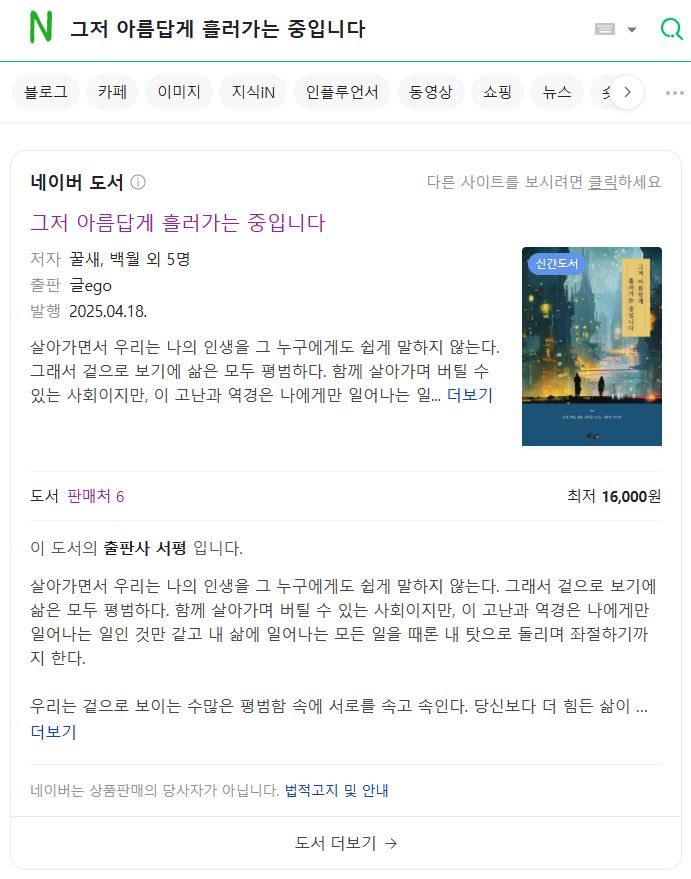Open the book cover thumbnail
Viewport: 691px width, 879px height.
pyautogui.click(x=591, y=346)
